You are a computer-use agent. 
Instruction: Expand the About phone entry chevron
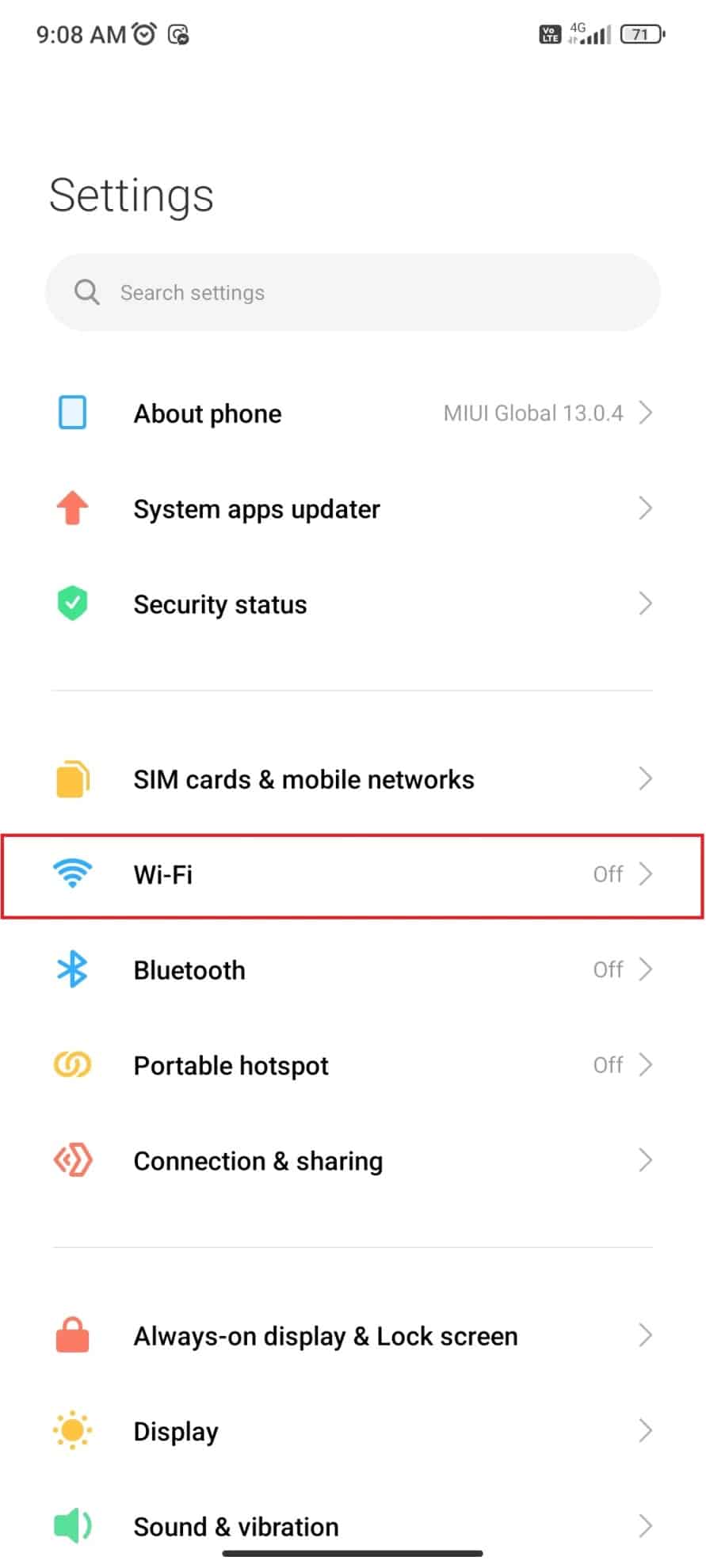coord(647,413)
